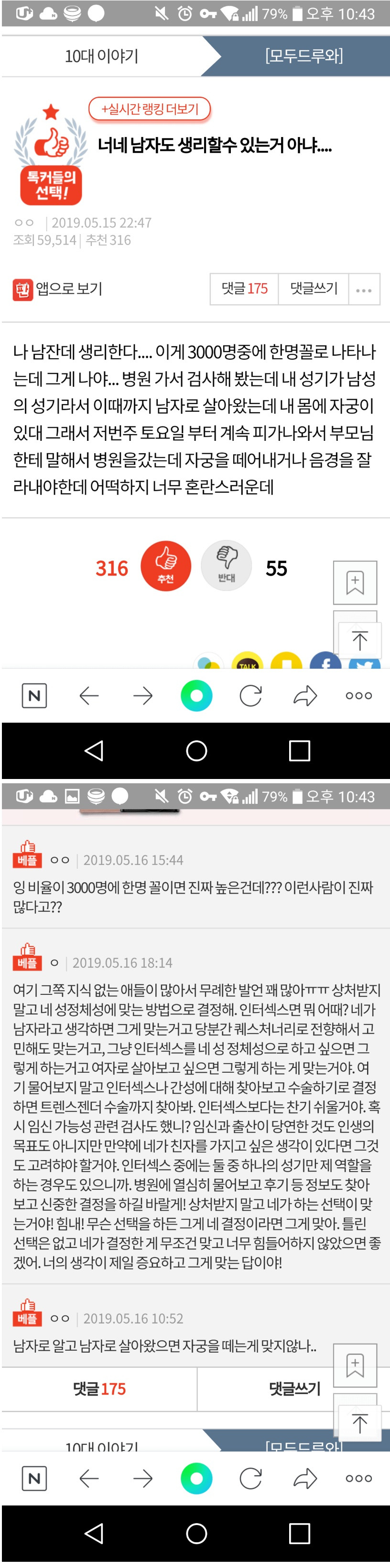
Task: Open the +실시간 랭킹 더보기 button
Action: [x=150, y=109]
